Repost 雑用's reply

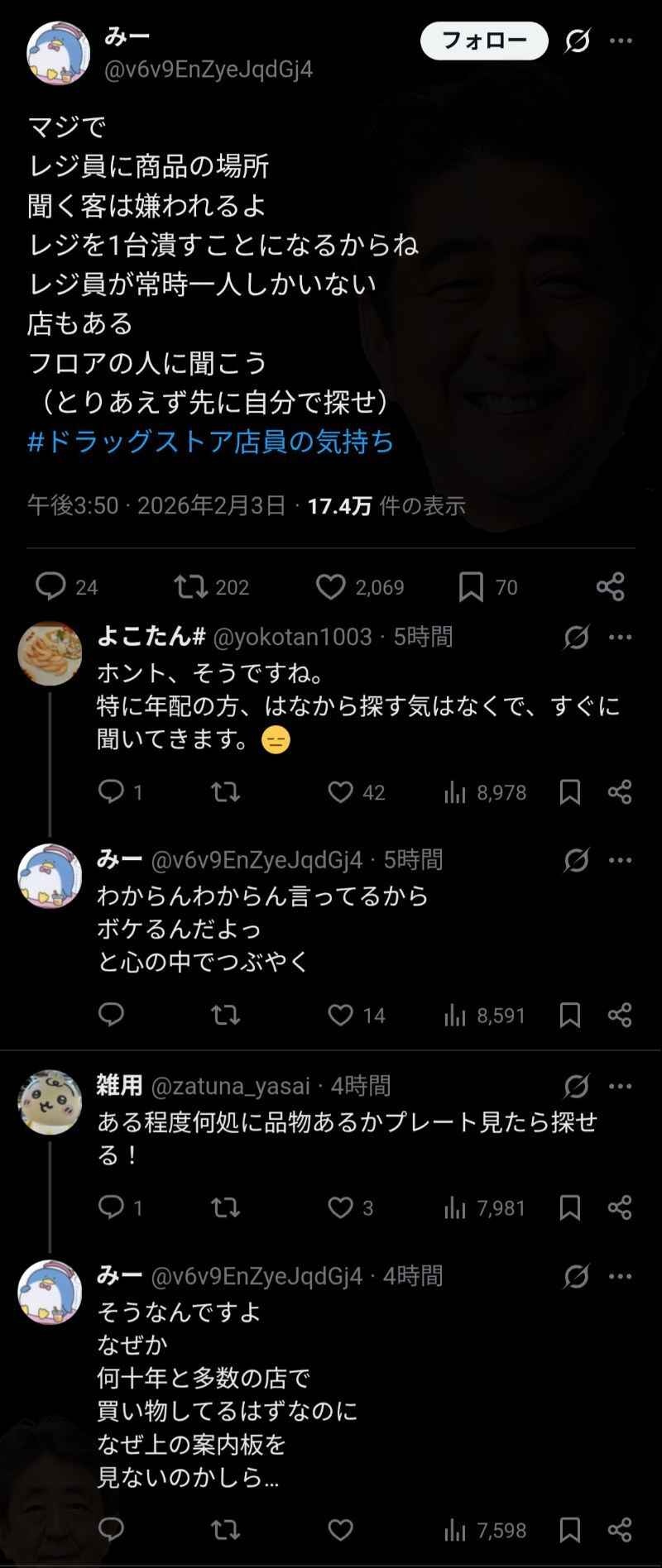point(225,1208)
